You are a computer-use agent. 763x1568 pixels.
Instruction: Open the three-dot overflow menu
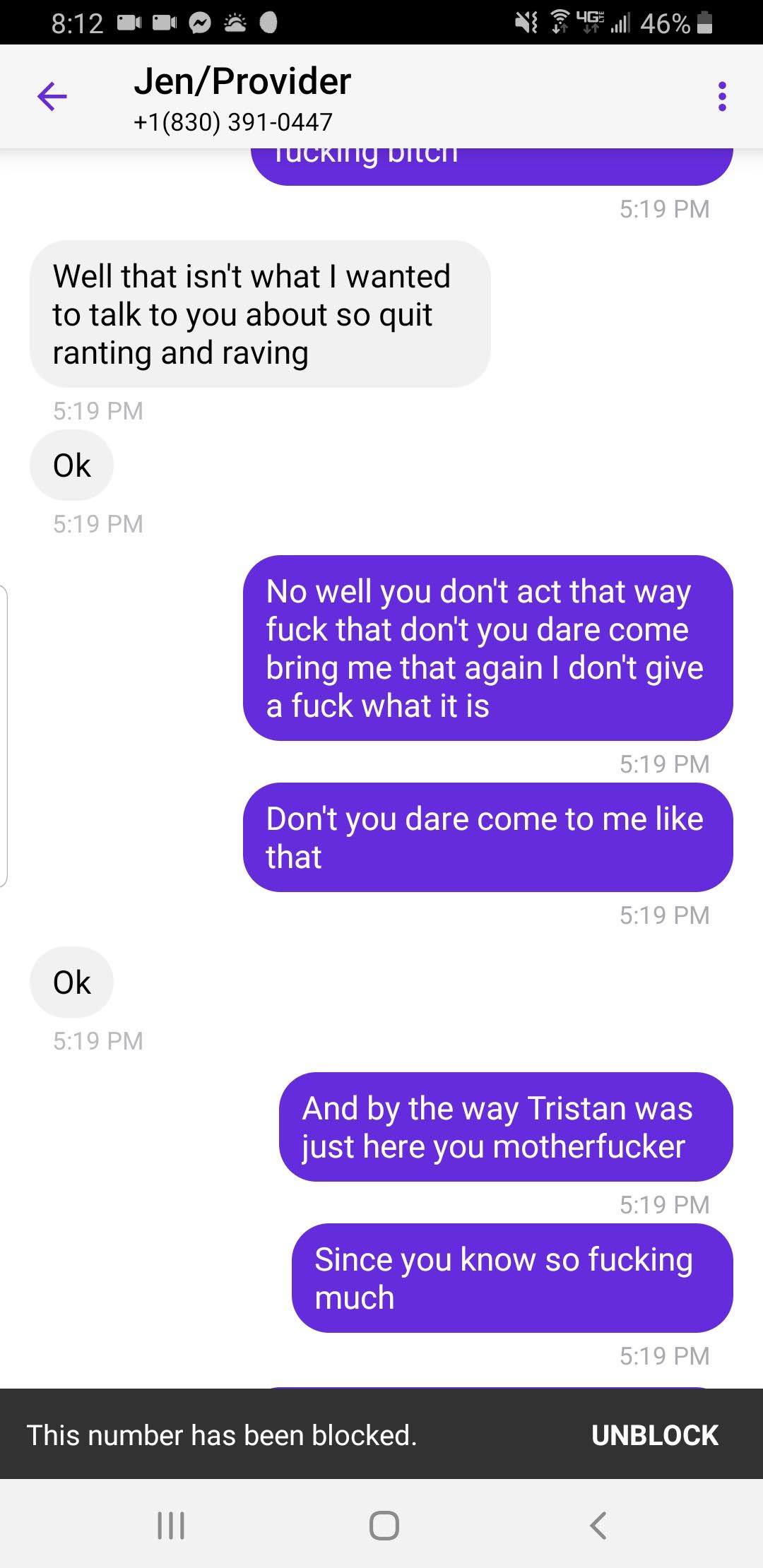721,96
